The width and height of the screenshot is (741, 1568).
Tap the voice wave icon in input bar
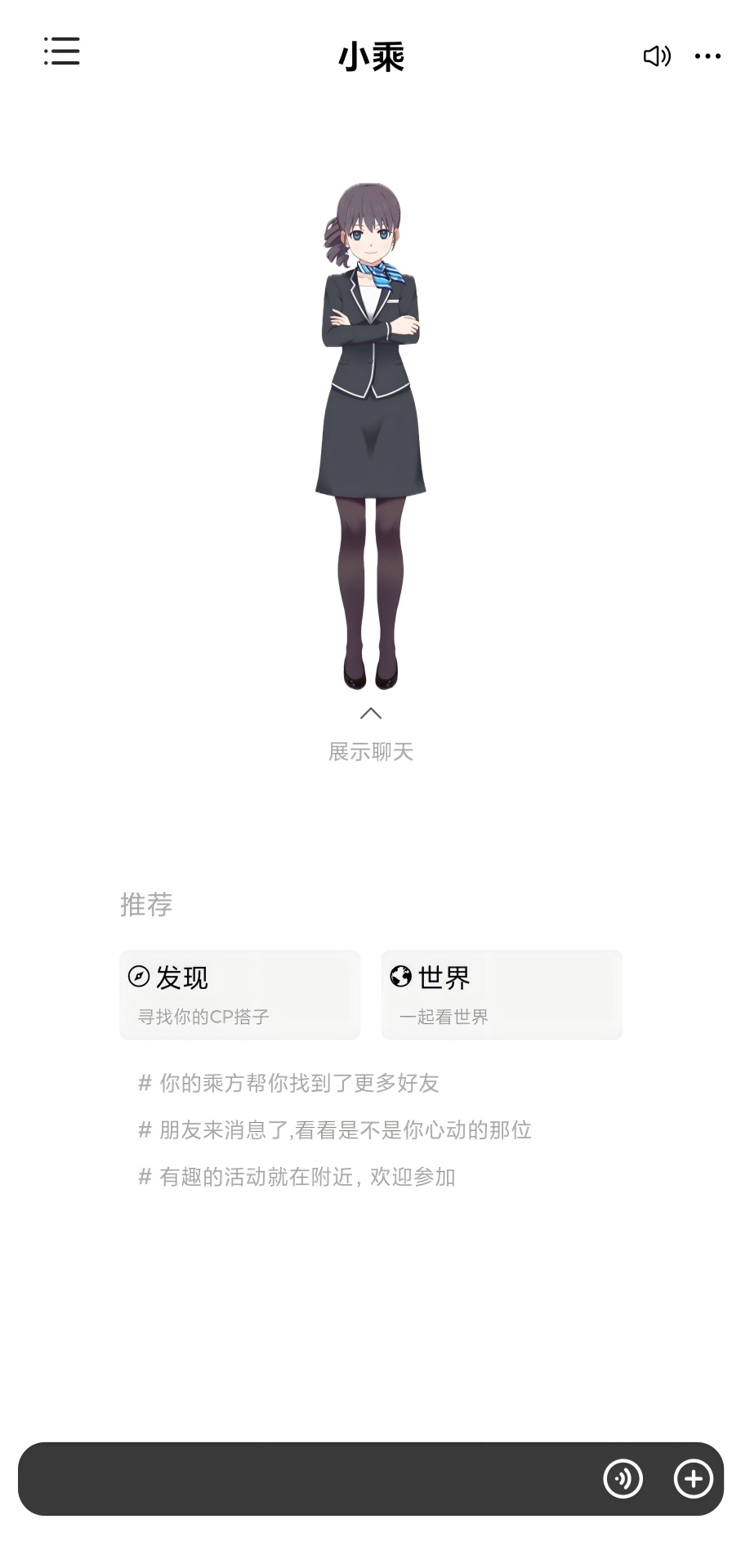tap(623, 1478)
